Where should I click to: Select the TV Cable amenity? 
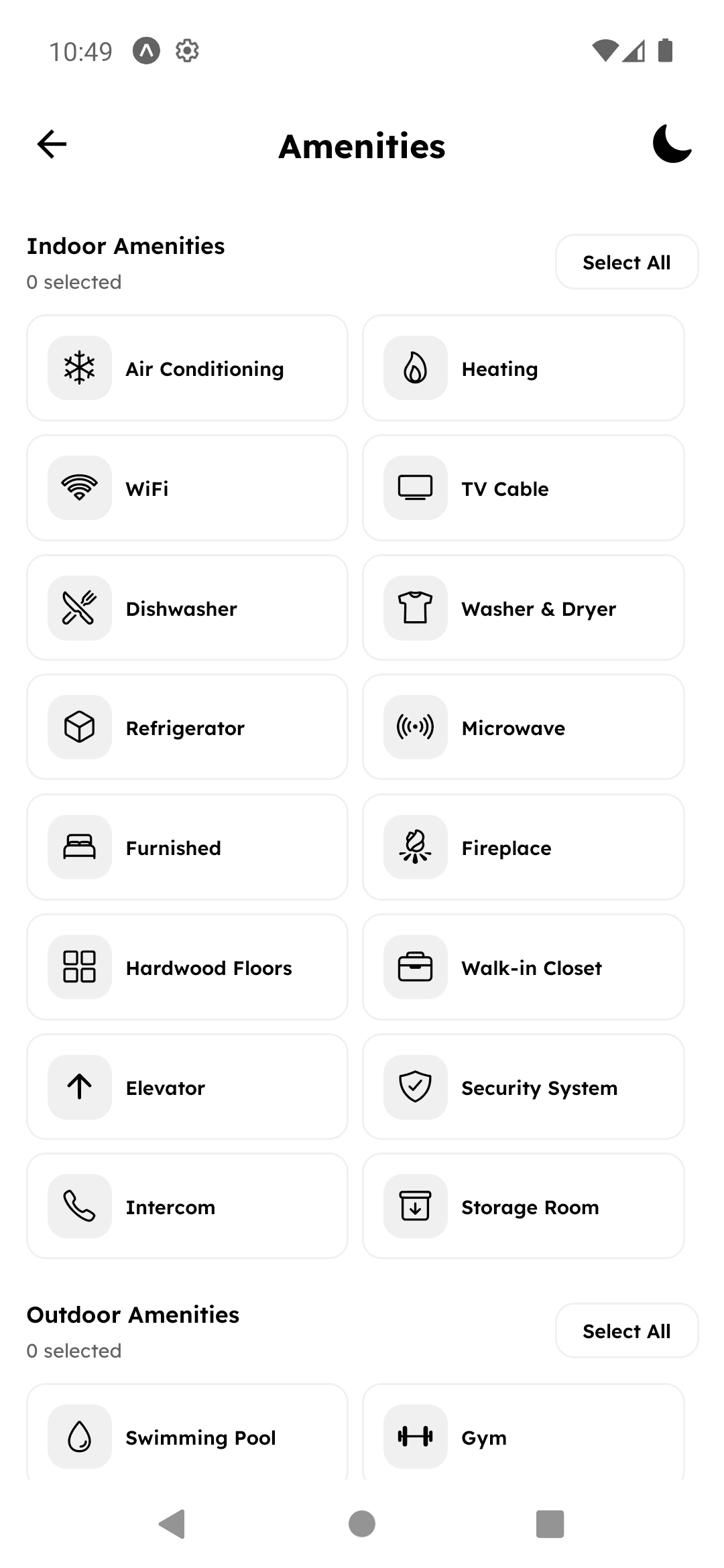[x=523, y=488]
